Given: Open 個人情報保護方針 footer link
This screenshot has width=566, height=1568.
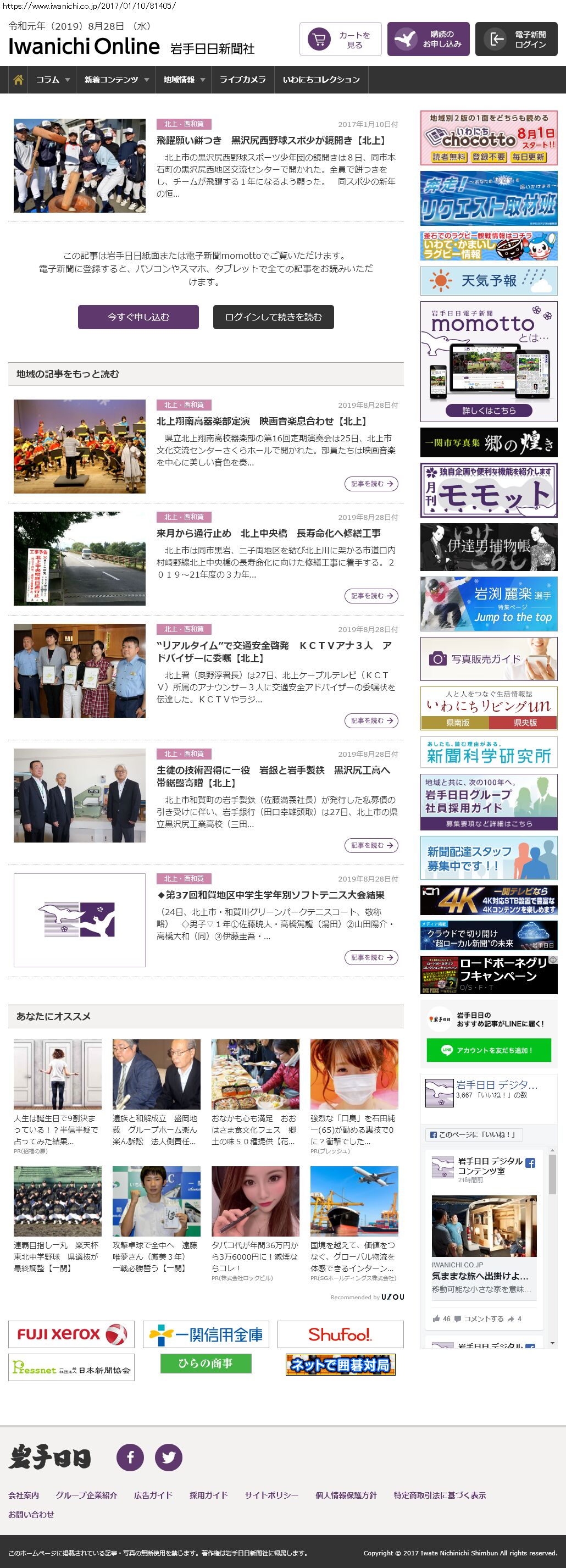Looking at the screenshot, I should pyautogui.click(x=346, y=1495).
